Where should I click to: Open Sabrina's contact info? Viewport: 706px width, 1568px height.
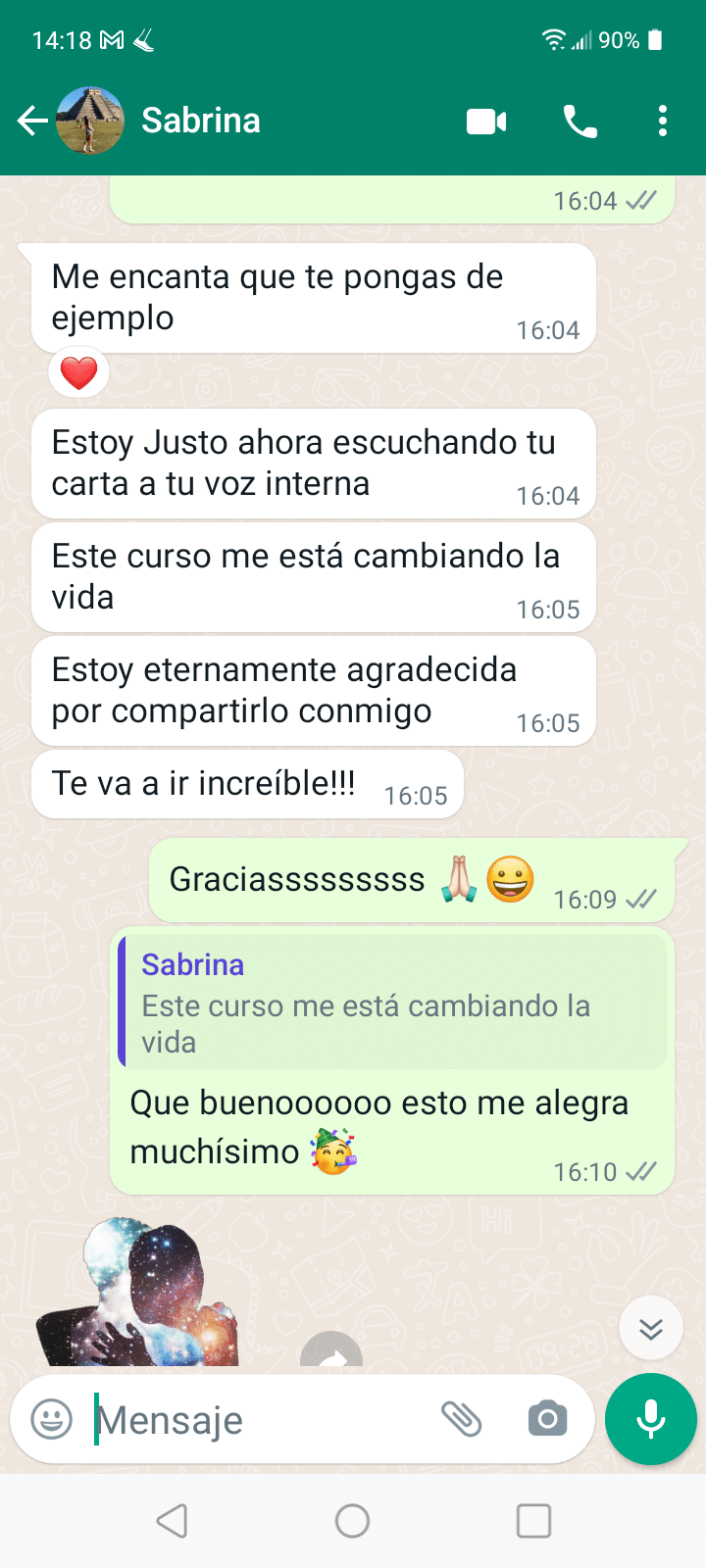[x=201, y=121]
